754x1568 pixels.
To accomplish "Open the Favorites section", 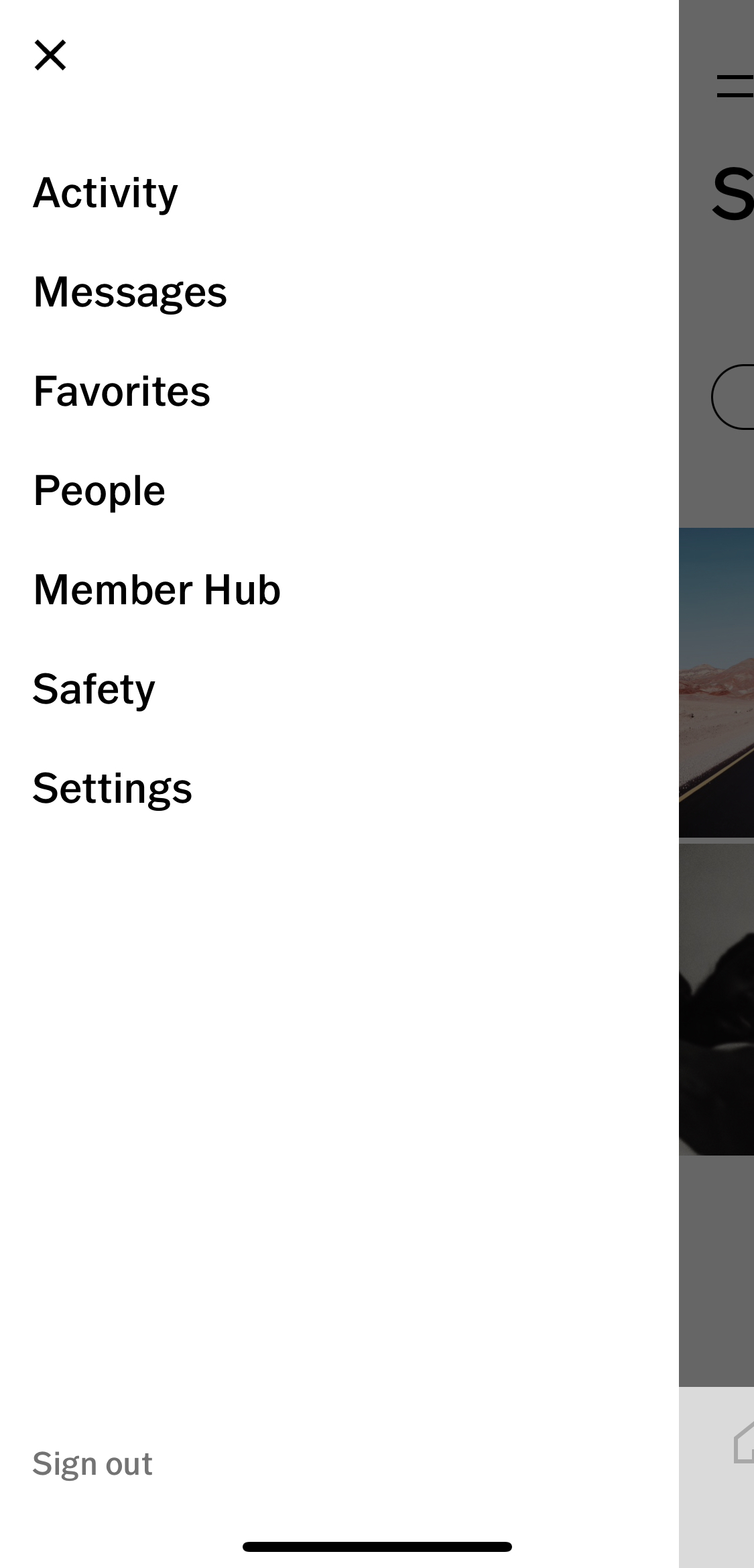I will tap(122, 392).
